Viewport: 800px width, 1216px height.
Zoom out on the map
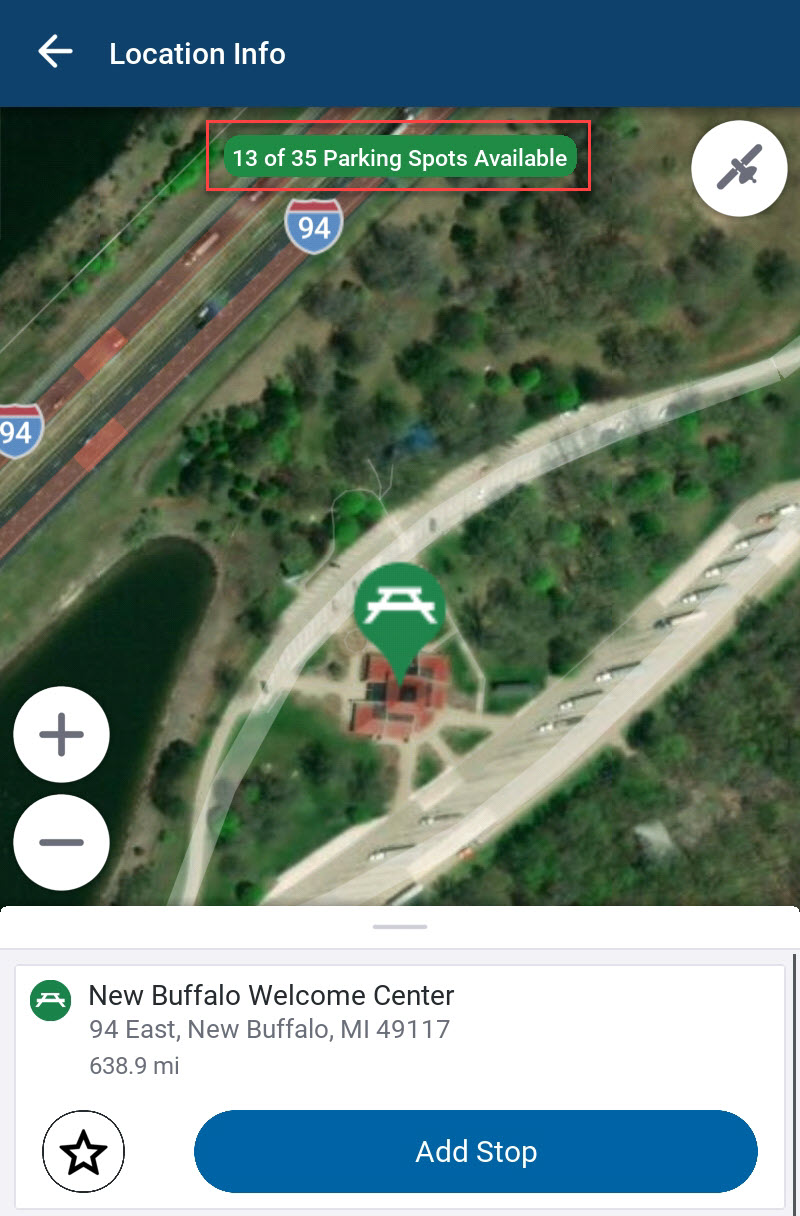pyautogui.click(x=61, y=842)
